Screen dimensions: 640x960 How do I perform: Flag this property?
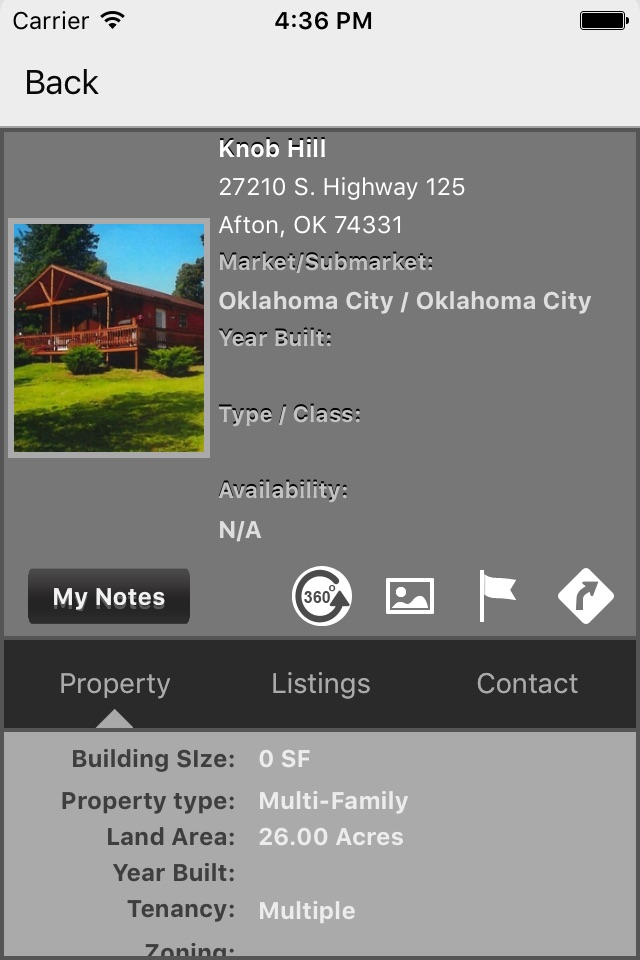[497, 597]
